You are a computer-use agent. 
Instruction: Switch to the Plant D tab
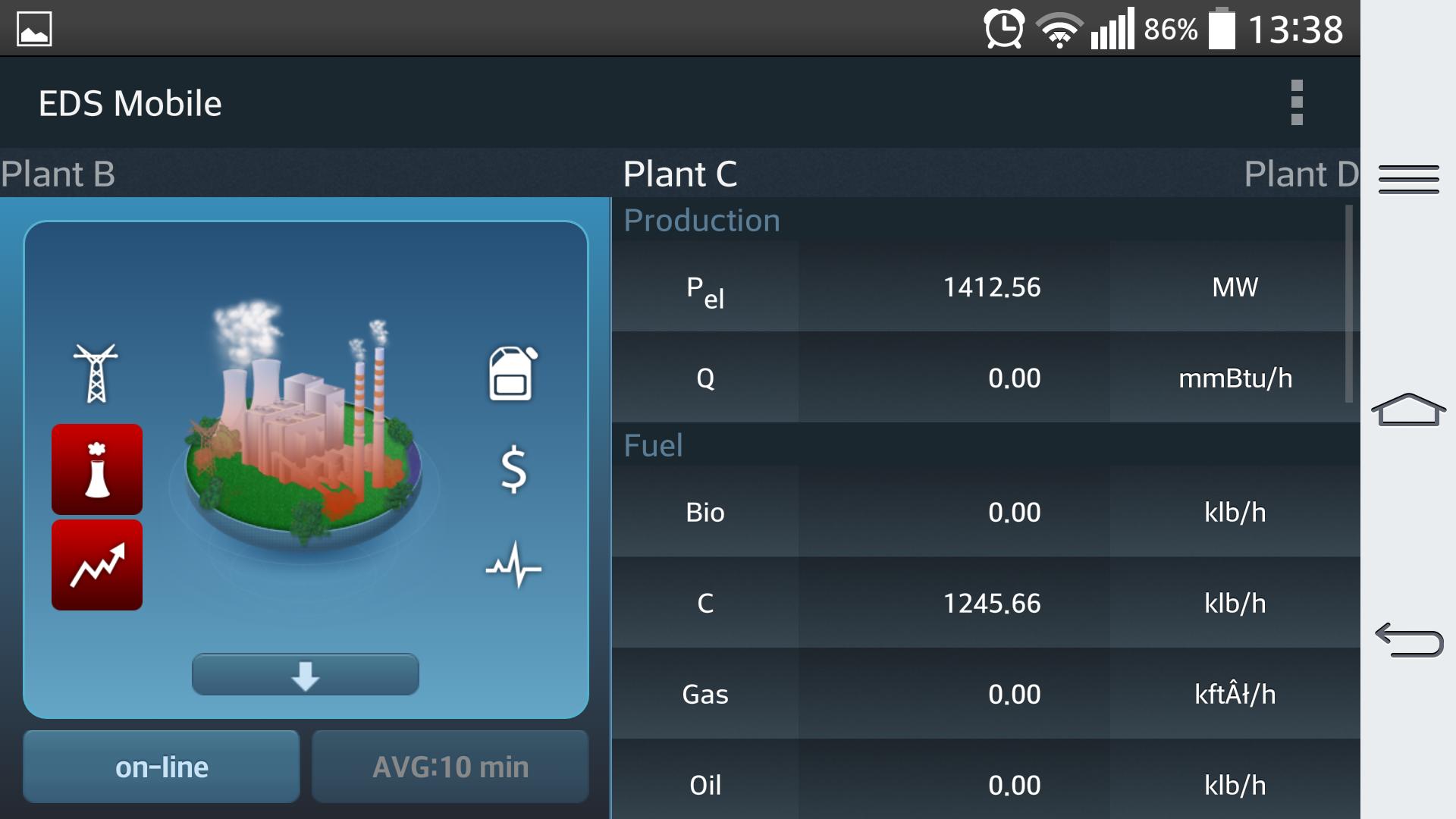(x=1300, y=174)
